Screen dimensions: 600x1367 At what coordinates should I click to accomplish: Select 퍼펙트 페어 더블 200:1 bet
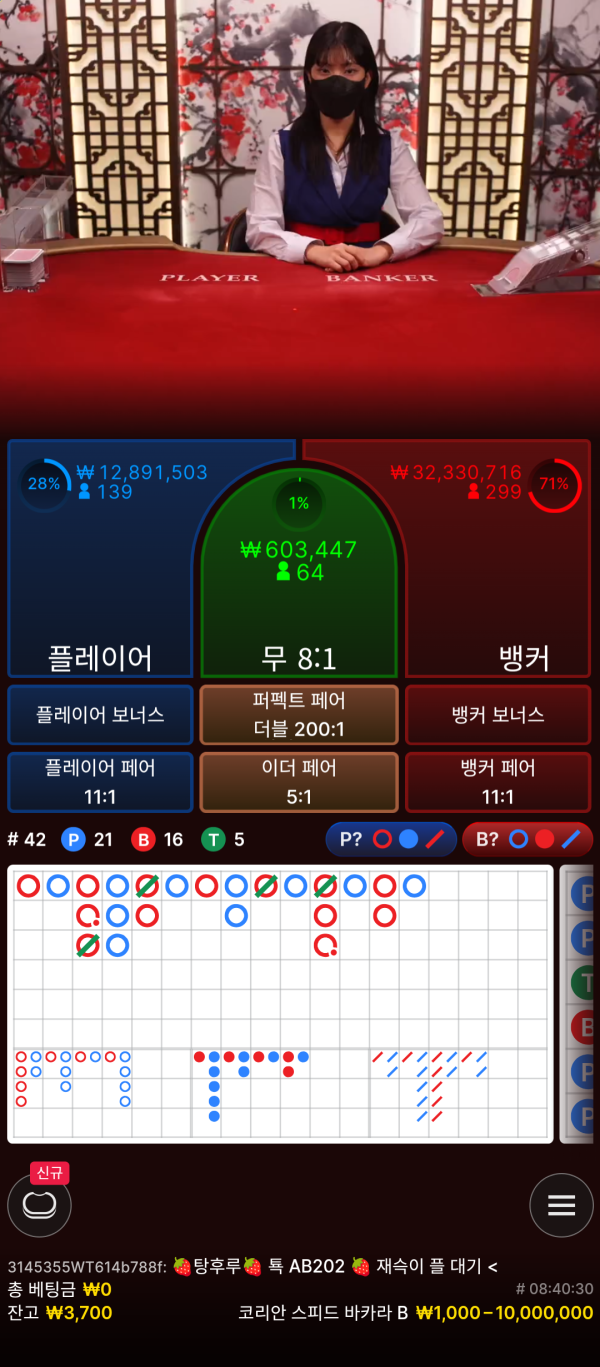pos(299,714)
